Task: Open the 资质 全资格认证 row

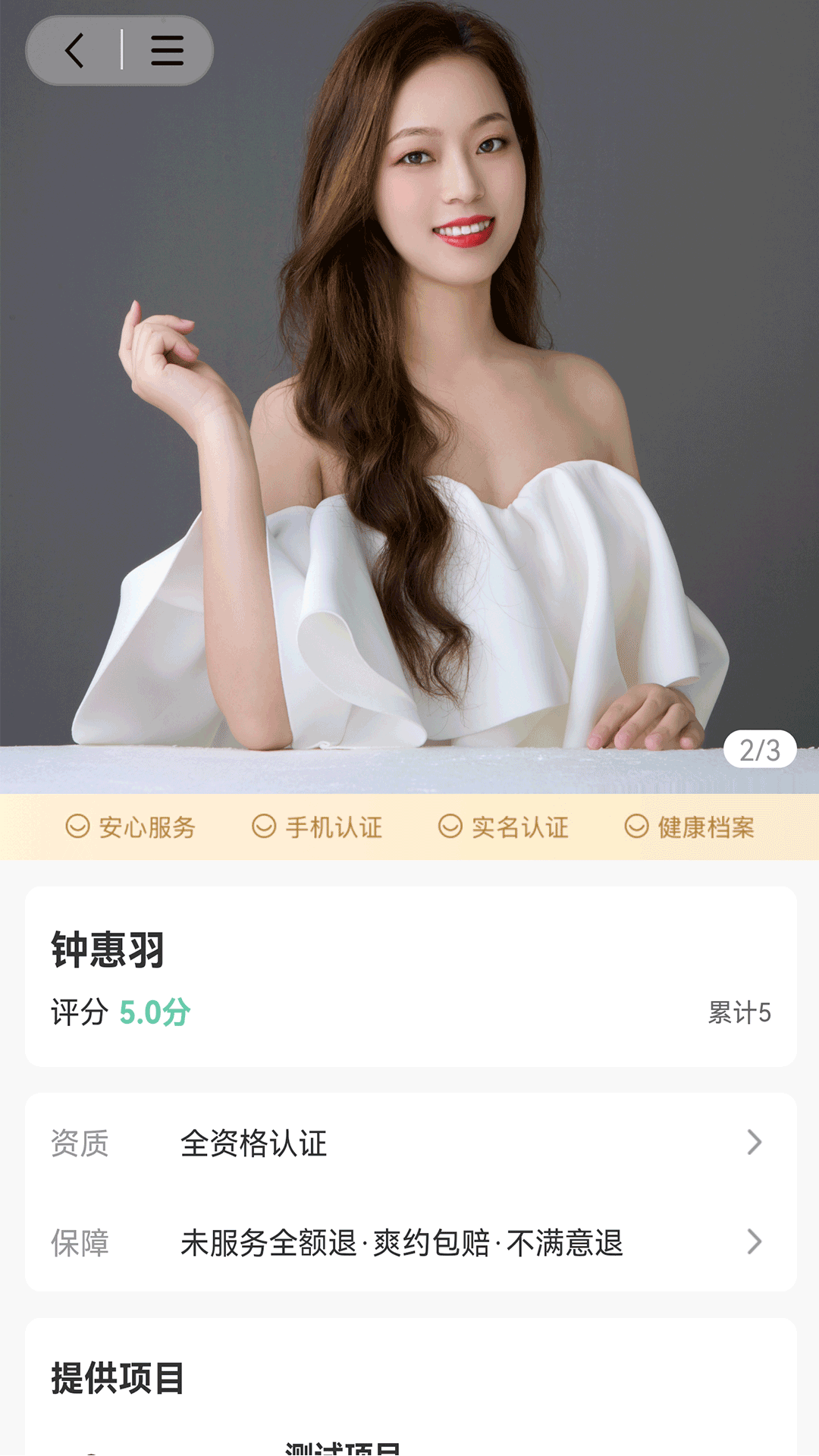Action: tap(409, 1143)
